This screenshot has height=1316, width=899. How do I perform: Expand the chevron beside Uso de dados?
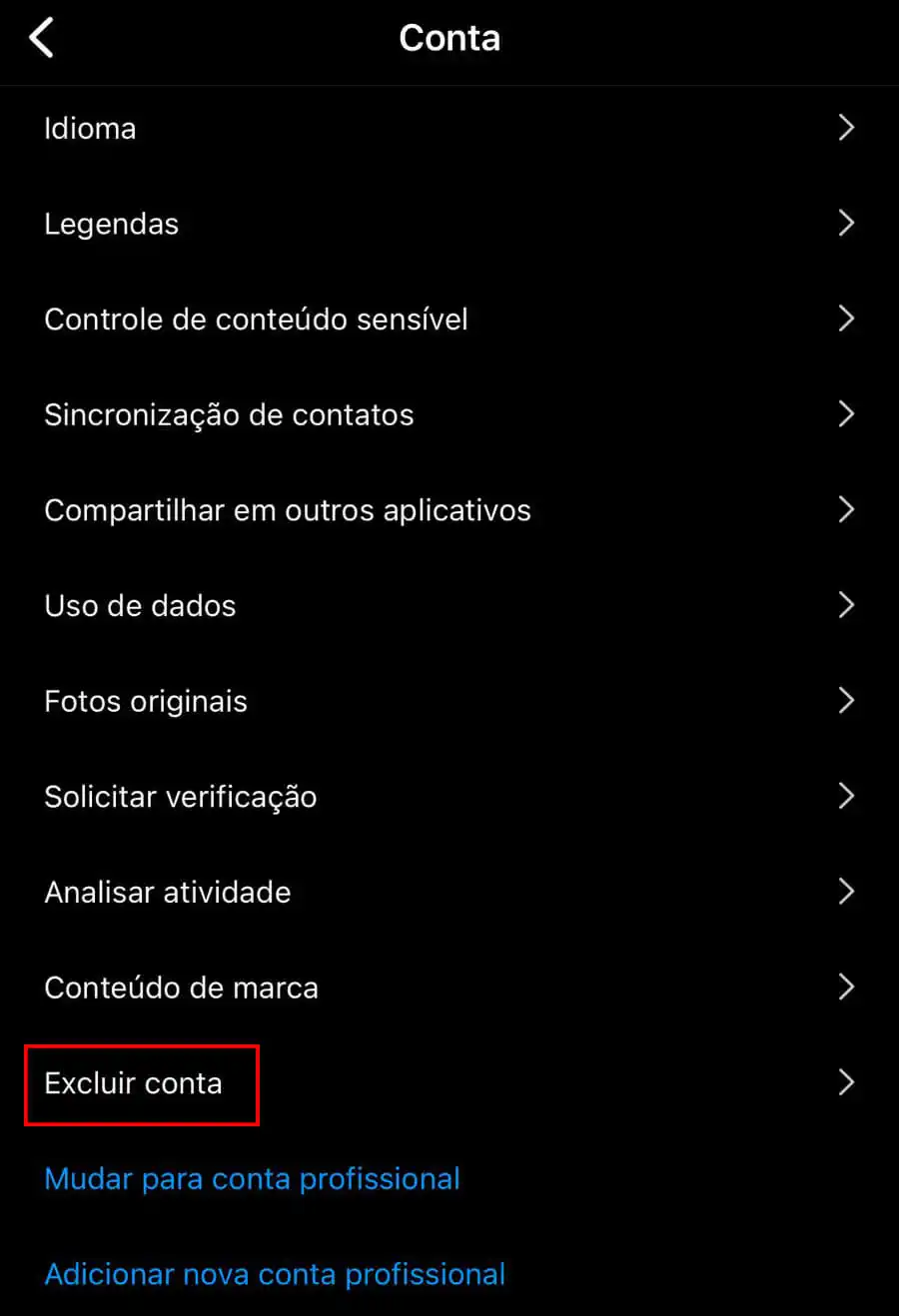847,605
